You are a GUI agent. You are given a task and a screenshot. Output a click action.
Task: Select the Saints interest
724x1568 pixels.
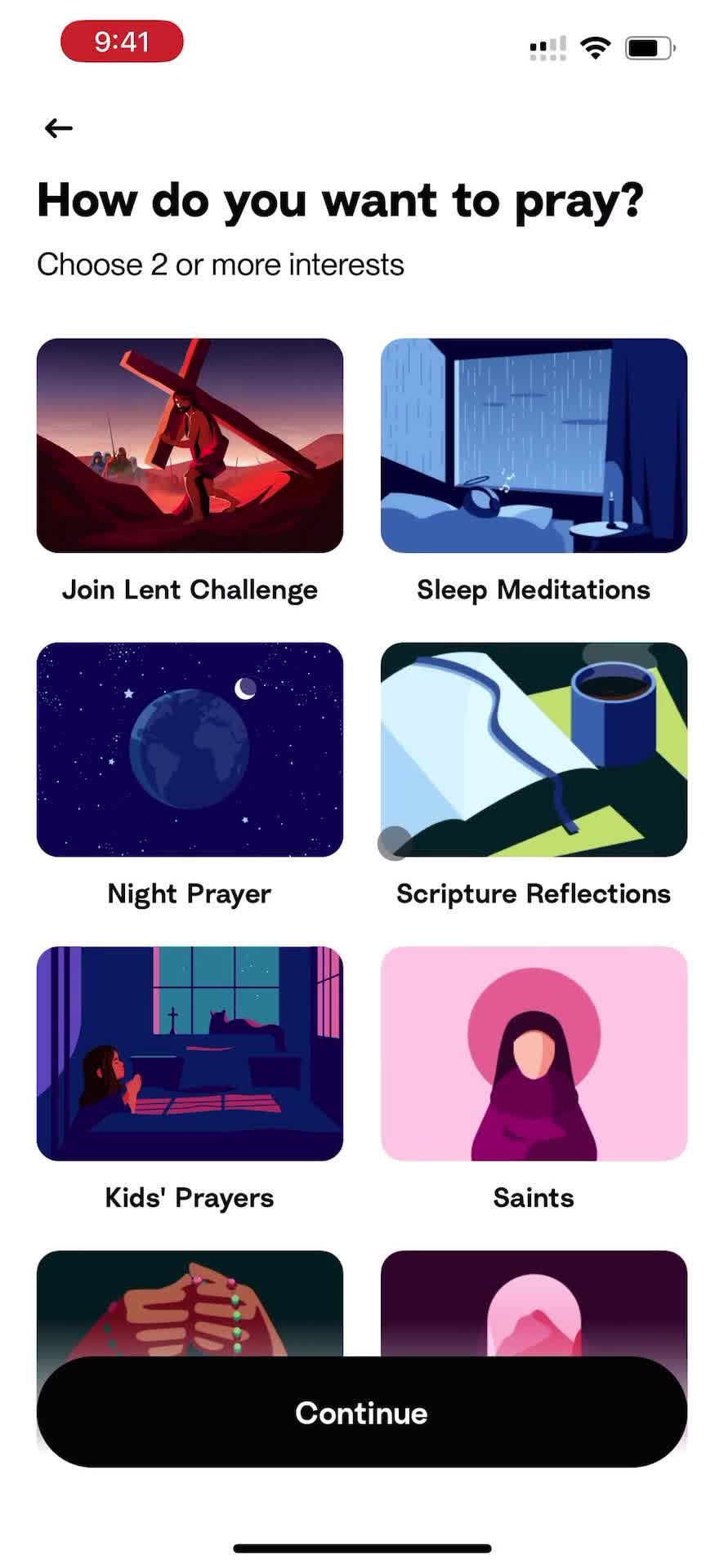coord(534,1053)
